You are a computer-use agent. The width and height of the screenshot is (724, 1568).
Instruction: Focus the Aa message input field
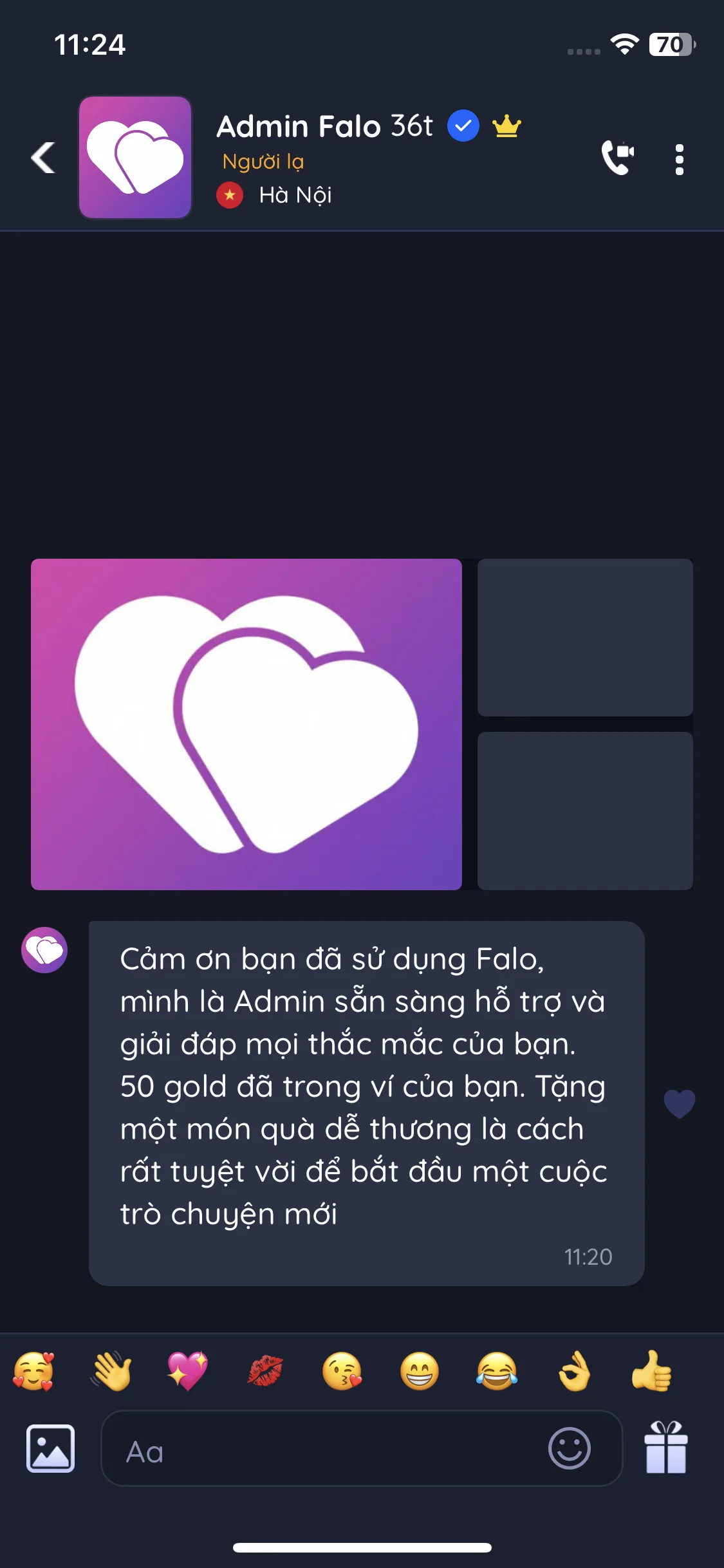(x=322, y=1451)
